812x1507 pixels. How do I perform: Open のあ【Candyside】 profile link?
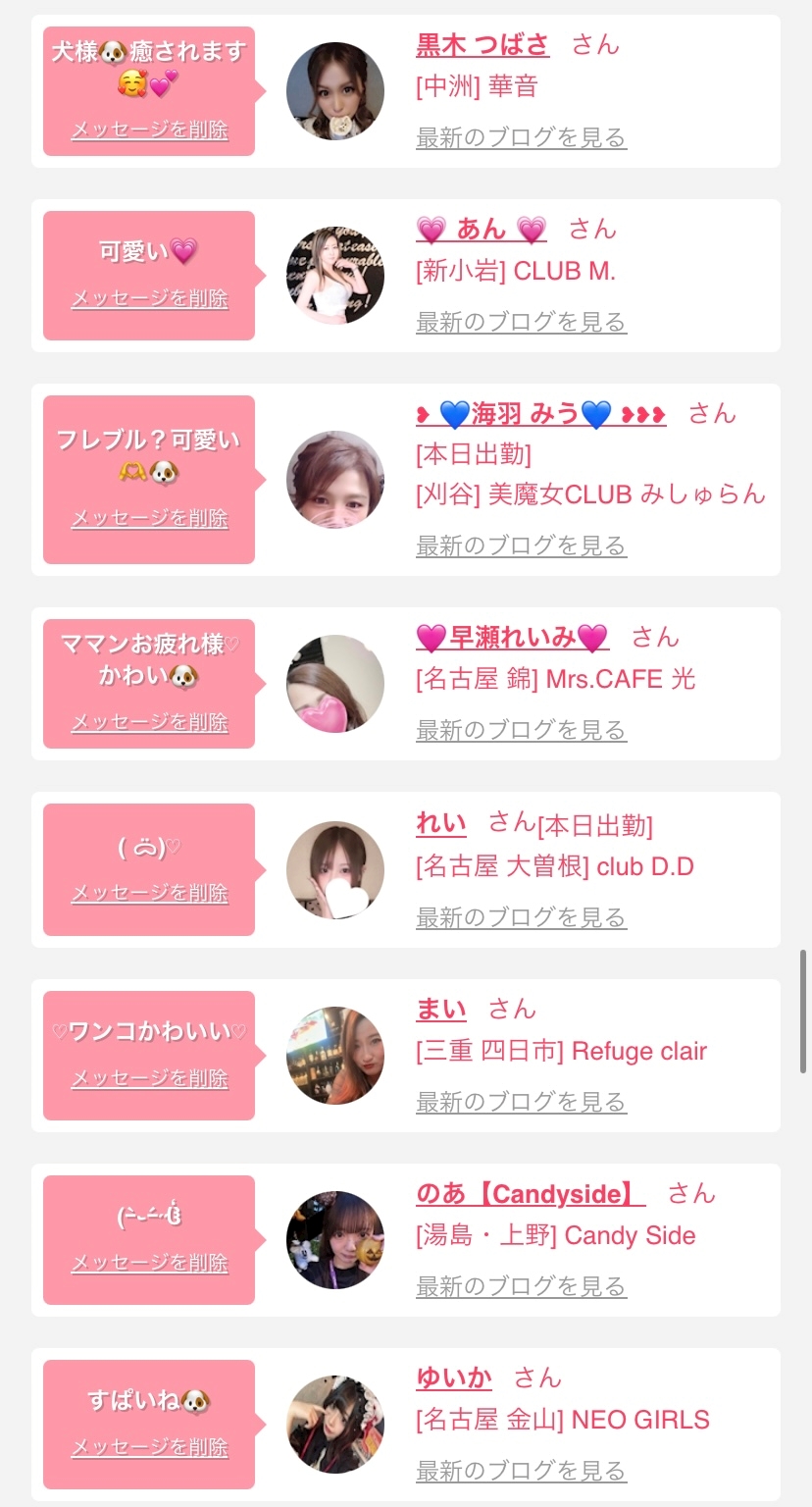[x=531, y=1194]
